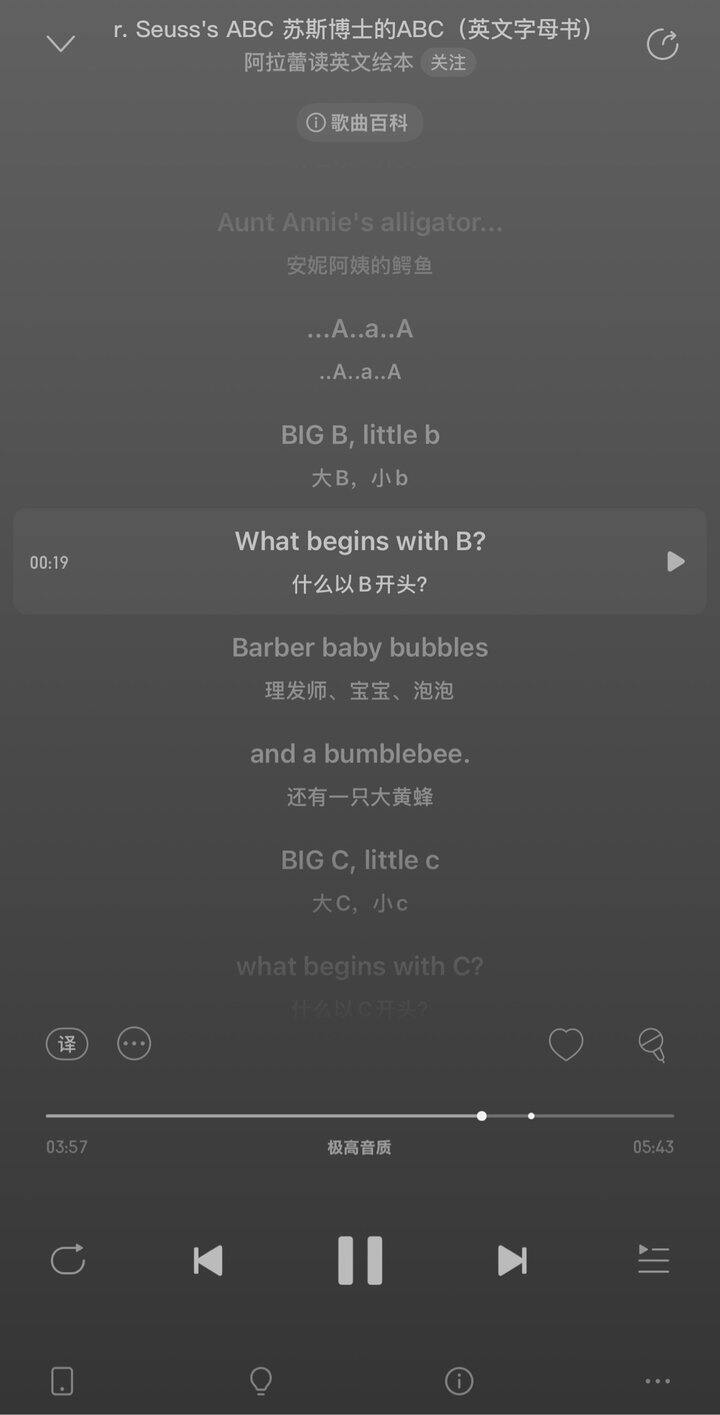
Task: Open song info with the bottom info icon
Action: [x=459, y=1381]
